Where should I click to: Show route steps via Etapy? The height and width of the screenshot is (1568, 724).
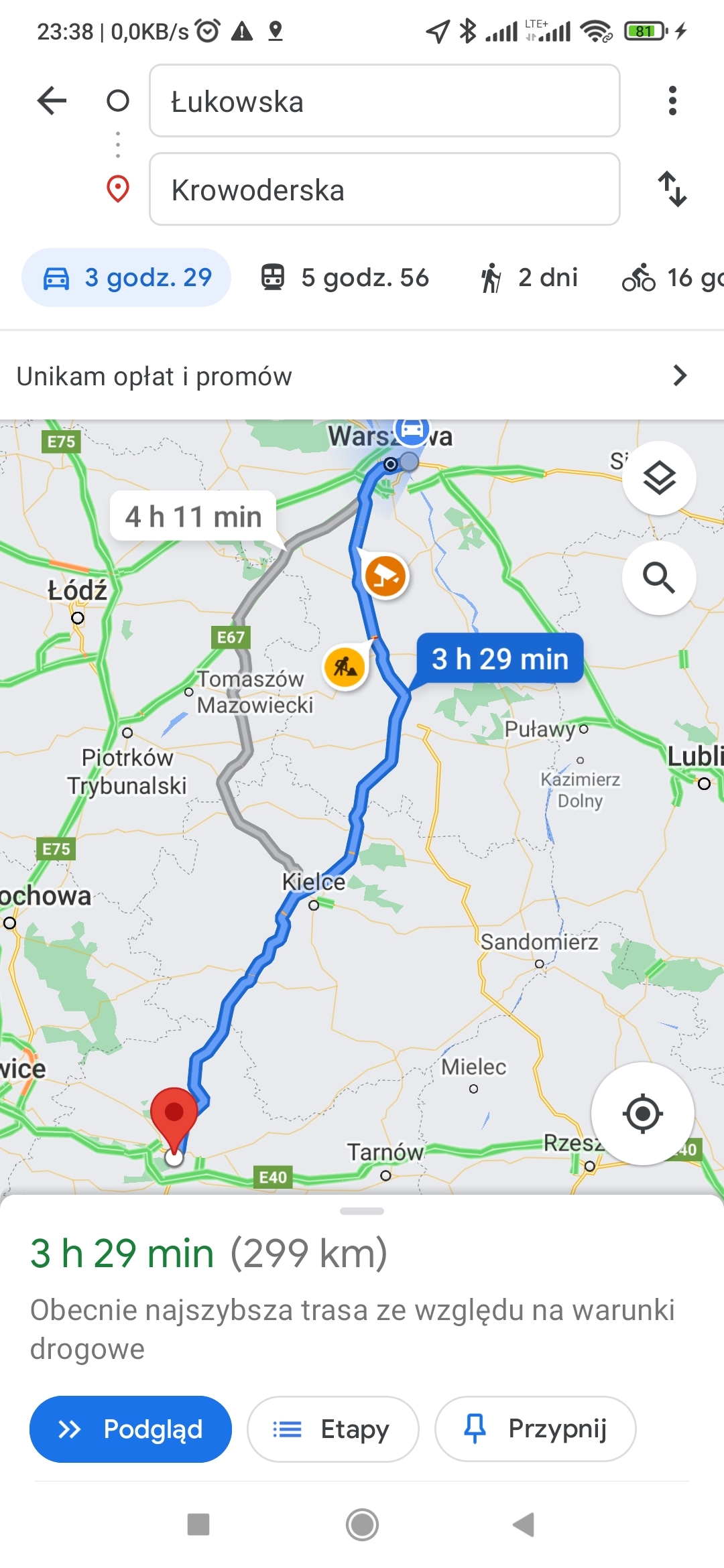coord(333,1429)
